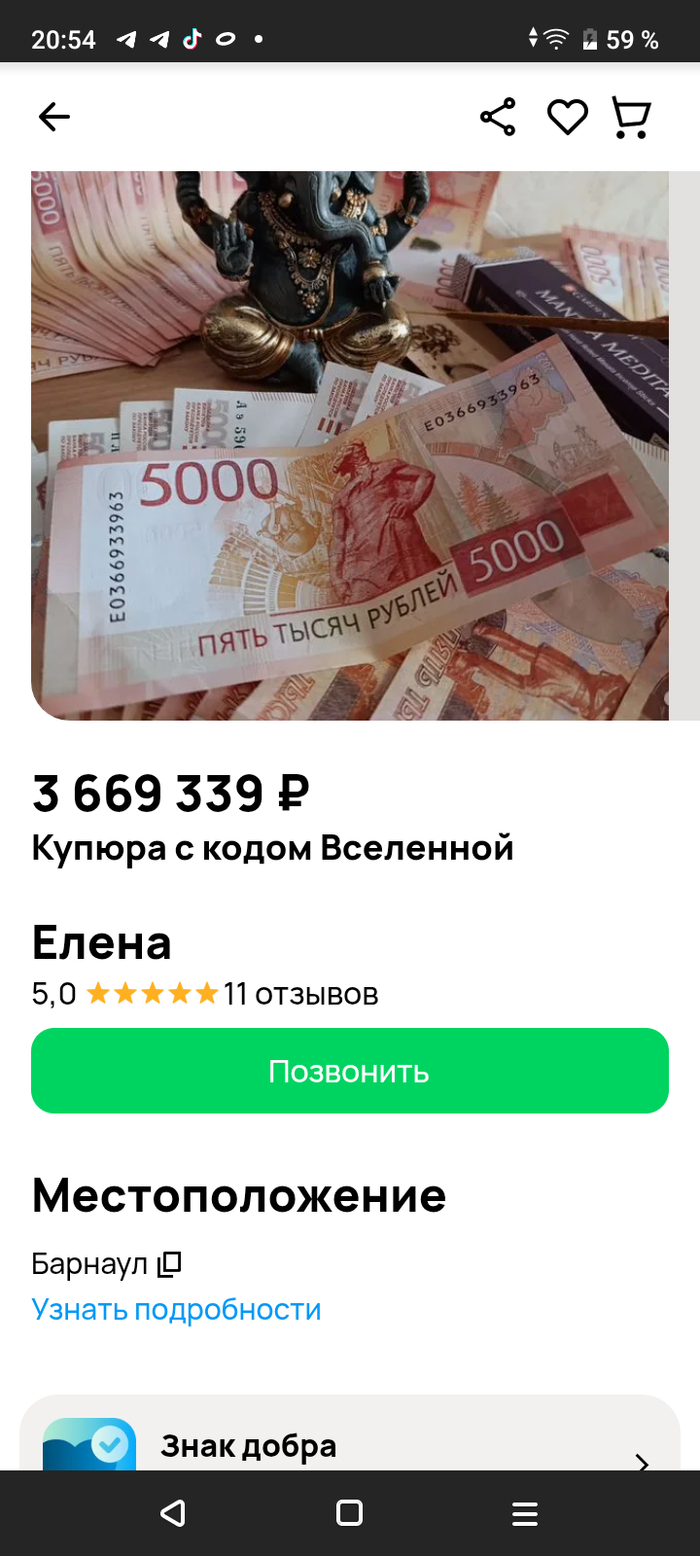Open the banknote photo in full view
Screen dimensions: 700x1556
(350, 445)
